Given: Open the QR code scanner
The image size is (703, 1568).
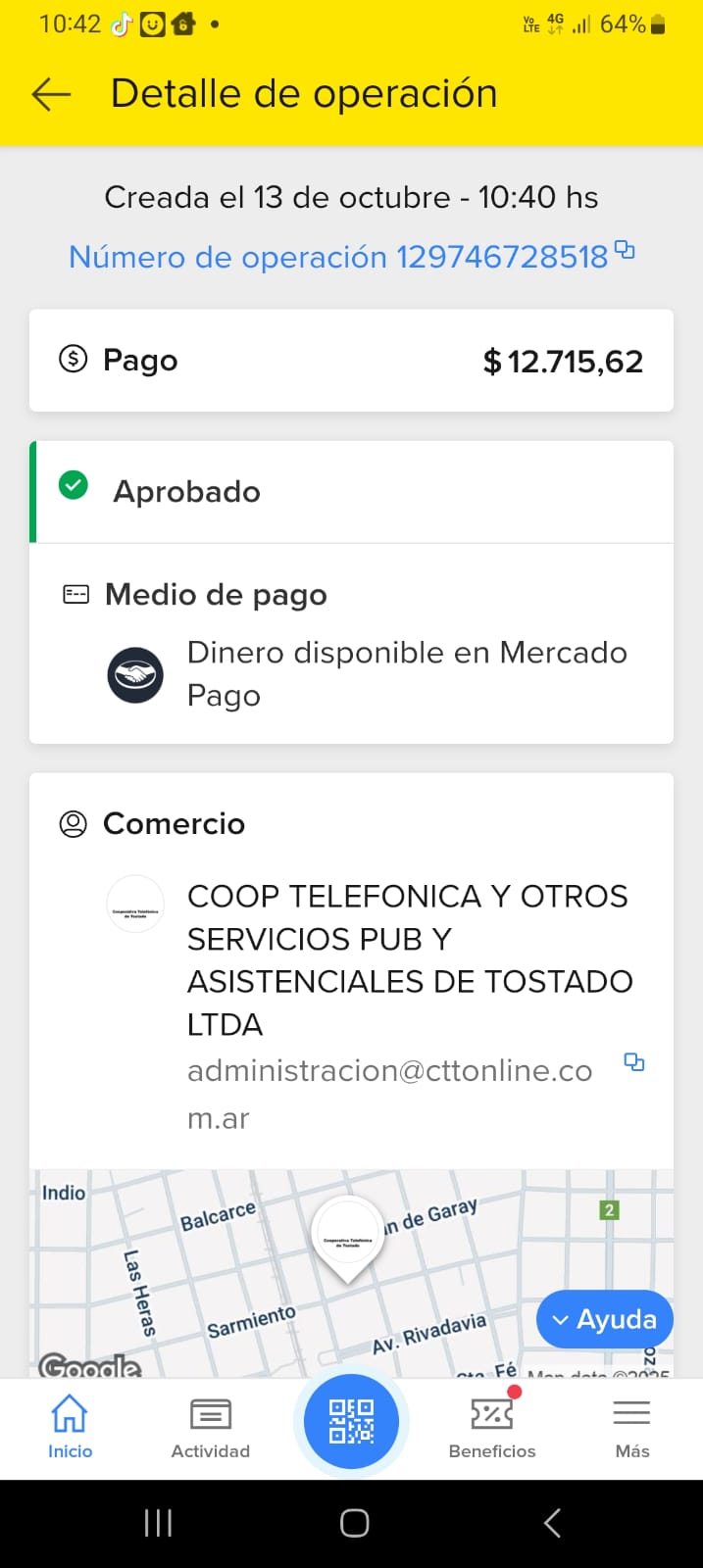Looking at the screenshot, I should (351, 1421).
